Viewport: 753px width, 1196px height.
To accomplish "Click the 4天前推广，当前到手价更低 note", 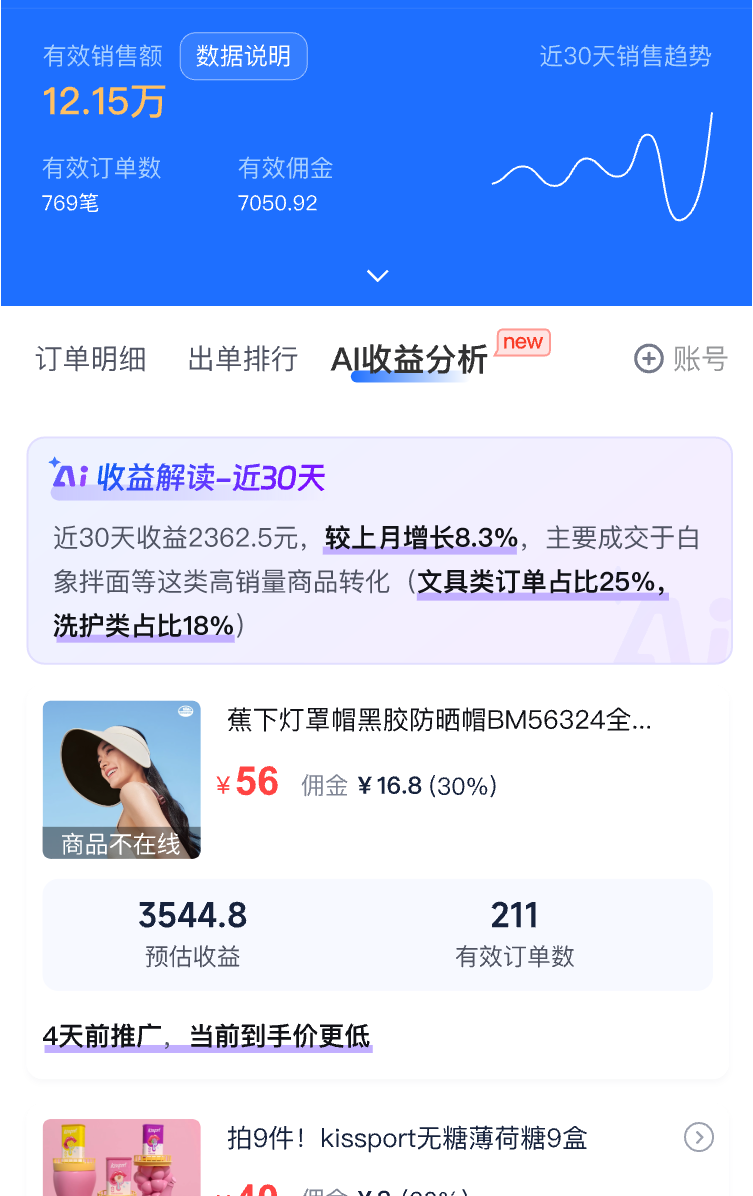I will (x=206, y=1038).
